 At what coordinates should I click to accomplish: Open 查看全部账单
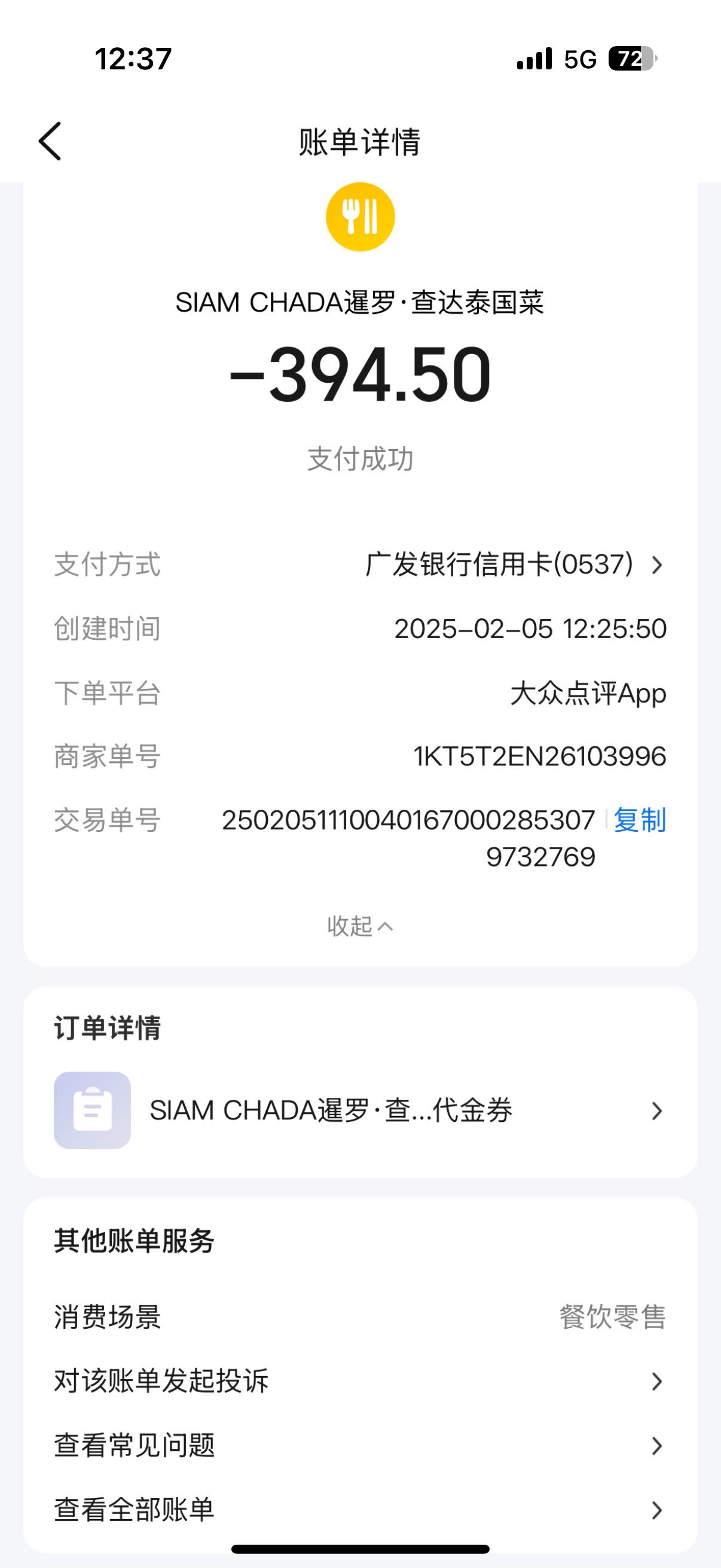pos(360,1509)
